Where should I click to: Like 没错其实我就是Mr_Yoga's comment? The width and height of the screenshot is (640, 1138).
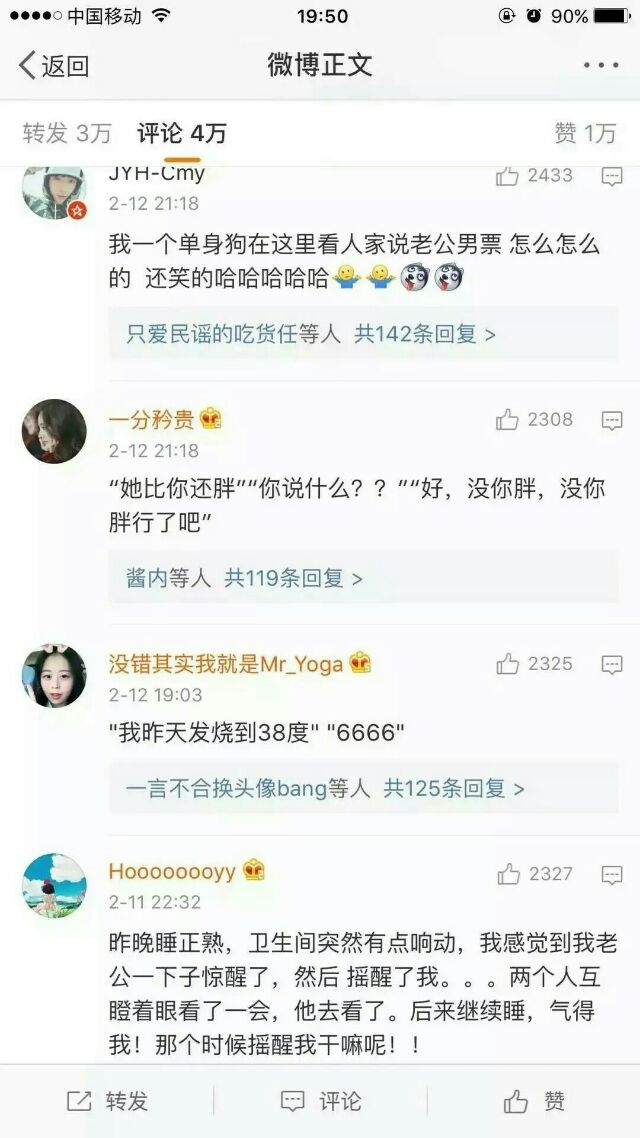click(534, 664)
